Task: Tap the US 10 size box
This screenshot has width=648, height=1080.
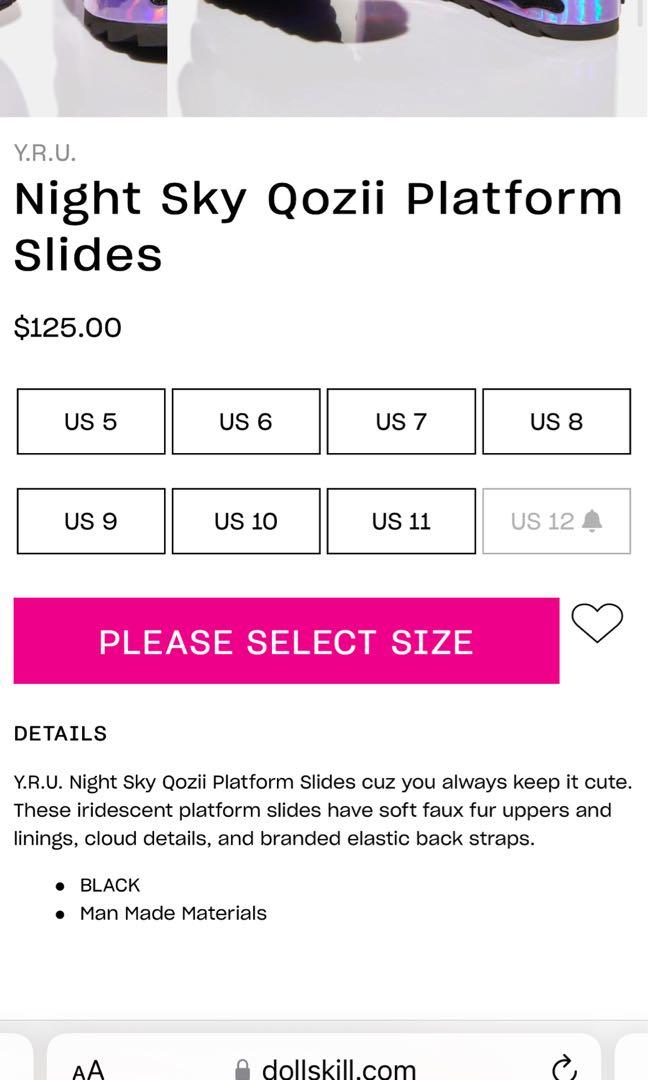Action: tap(246, 521)
